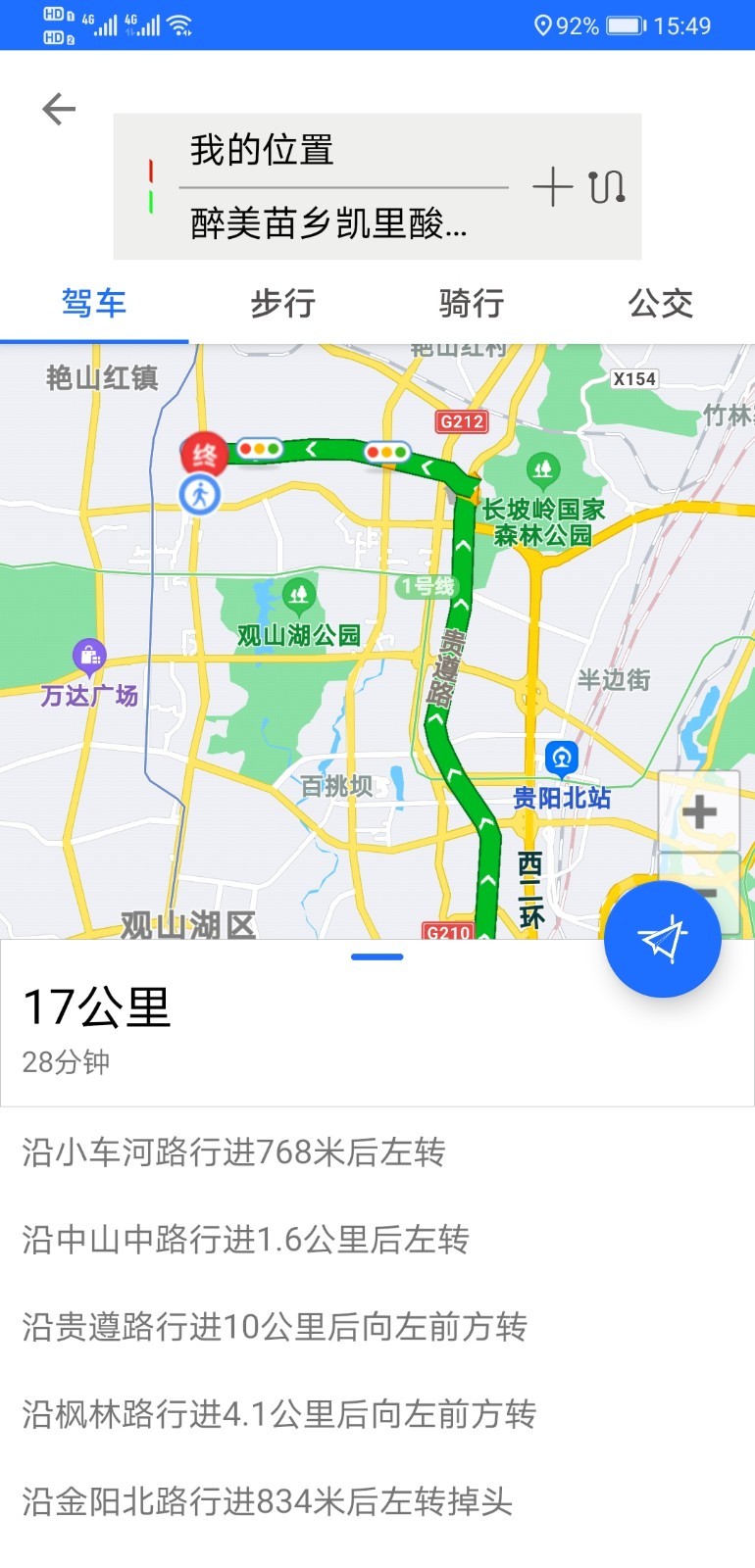The width and height of the screenshot is (755, 1568).
Task: Edit the destination 醉美苗乡凯里酸
Action: pyautogui.click(x=343, y=223)
